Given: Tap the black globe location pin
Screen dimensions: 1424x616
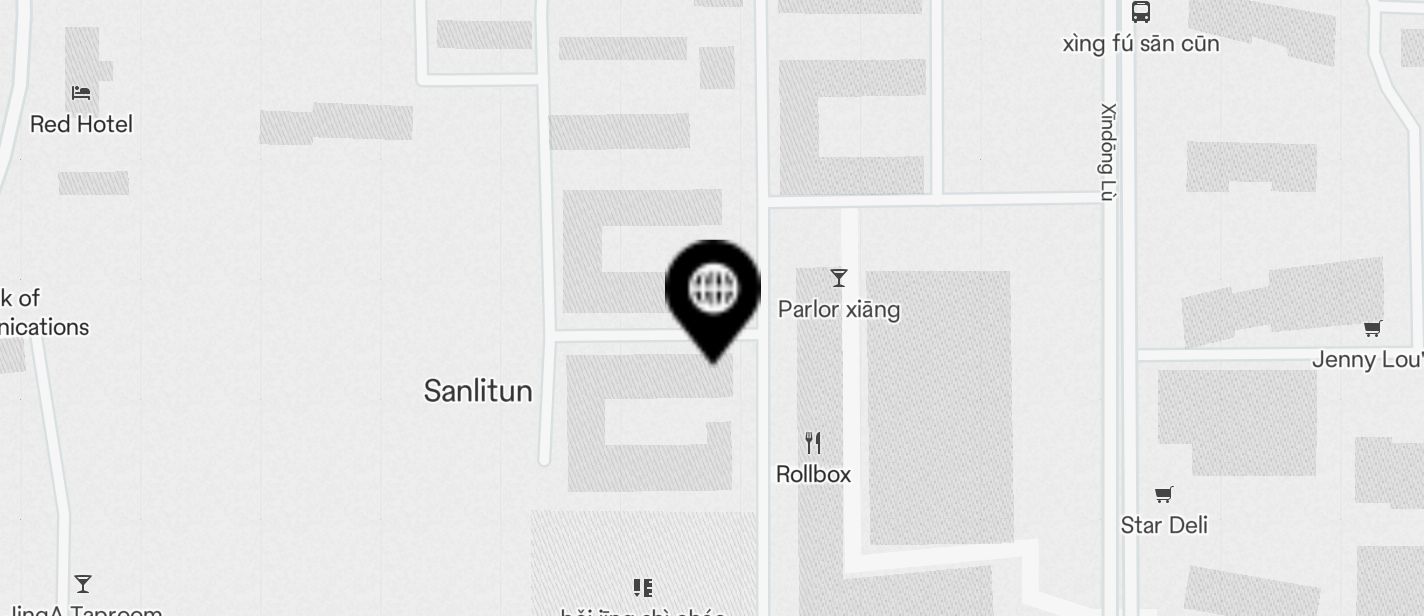Looking at the screenshot, I should (x=713, y=290).
